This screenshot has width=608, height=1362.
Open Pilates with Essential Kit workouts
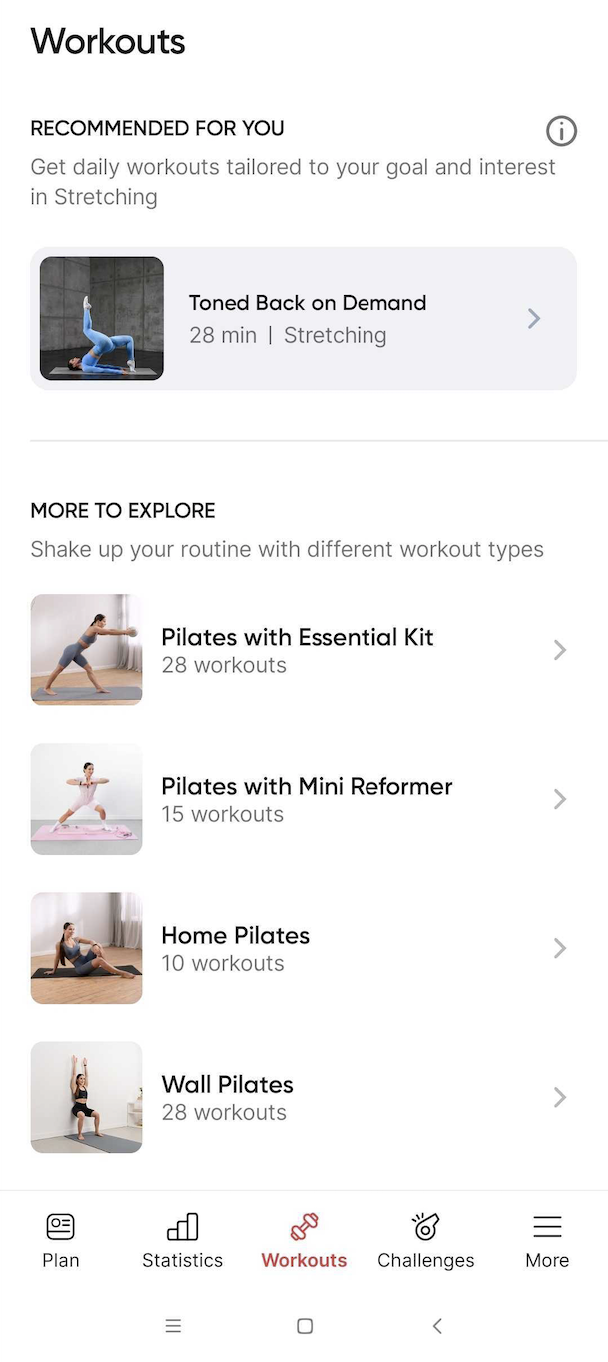[304, 650]
